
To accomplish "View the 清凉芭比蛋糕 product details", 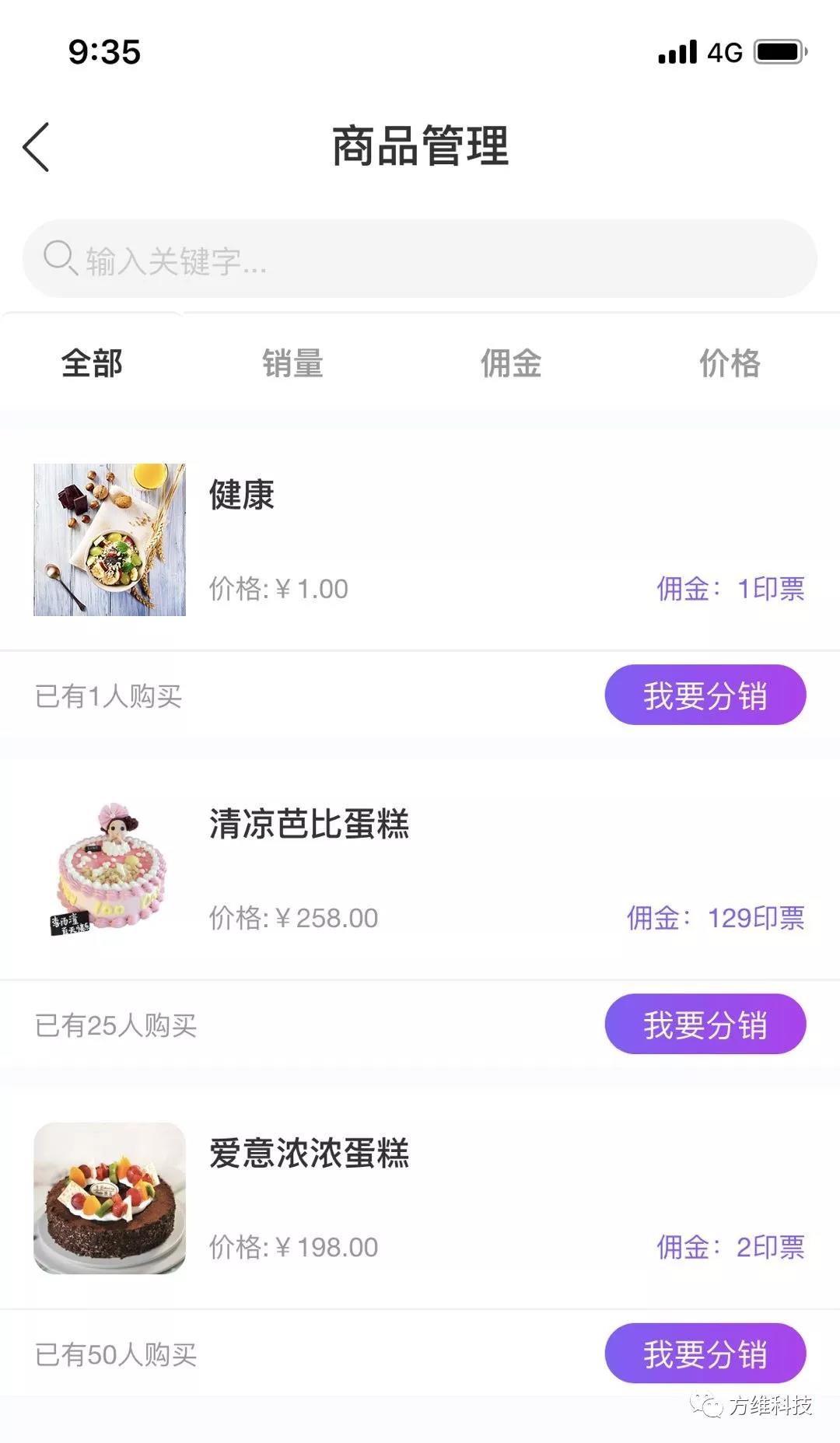I will pos(309,825).
